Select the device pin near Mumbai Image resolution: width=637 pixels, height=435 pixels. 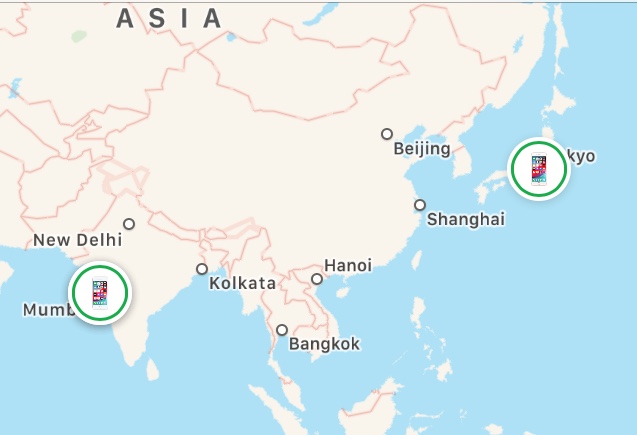pos(100,293)
